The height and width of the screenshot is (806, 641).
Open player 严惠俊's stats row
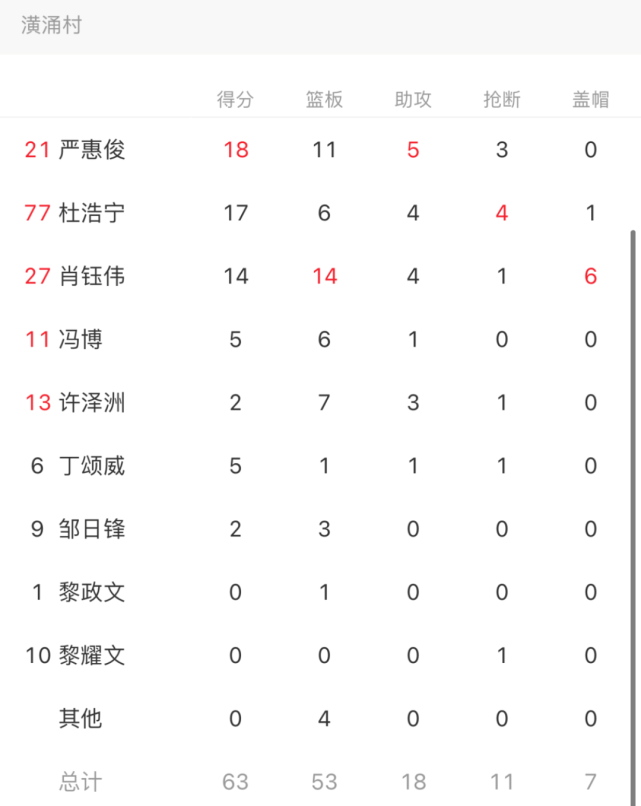click(x=92, y=150)
